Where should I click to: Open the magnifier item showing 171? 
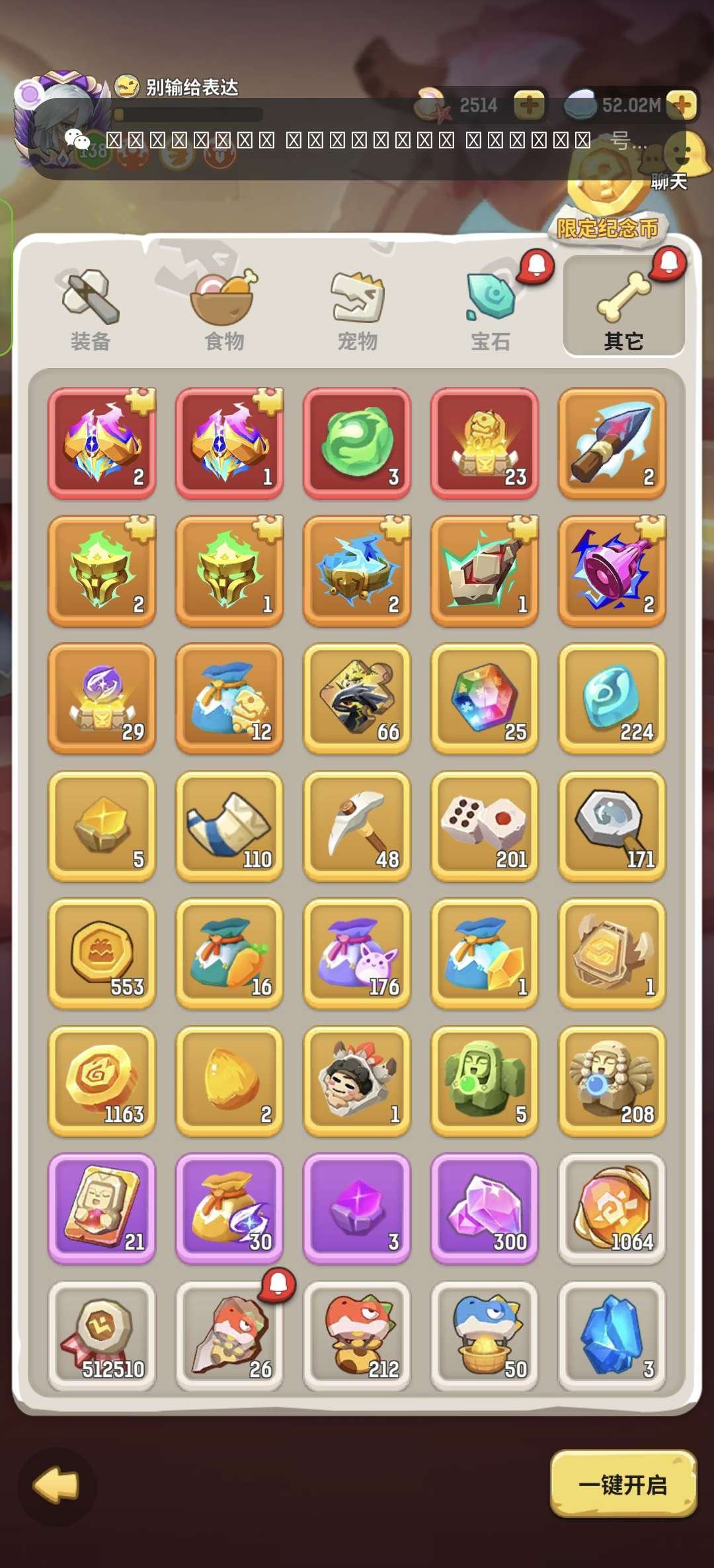pyautogui.click(x=612, y=825)
